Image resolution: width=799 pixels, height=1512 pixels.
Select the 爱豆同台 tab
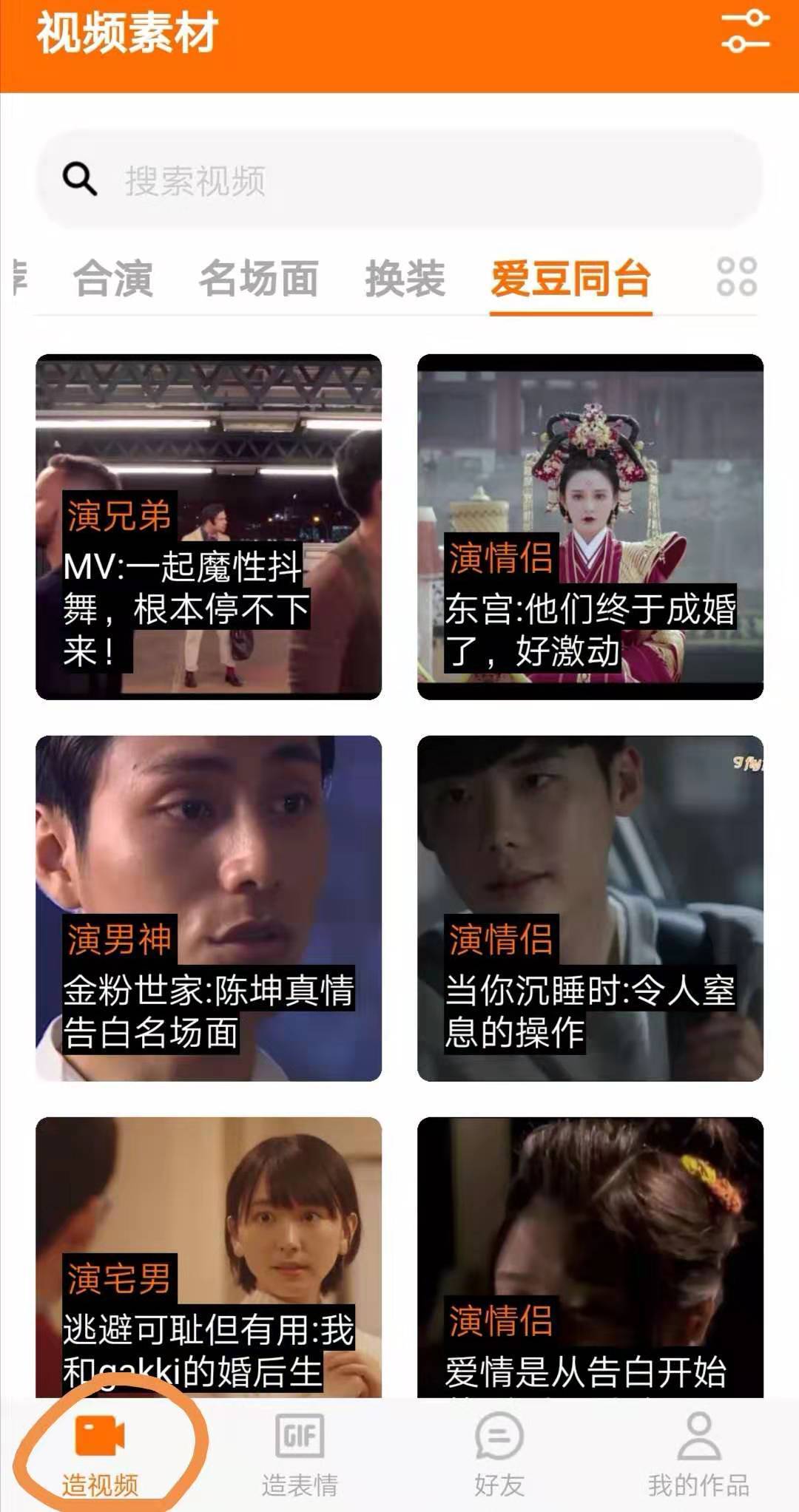(572, 279)
